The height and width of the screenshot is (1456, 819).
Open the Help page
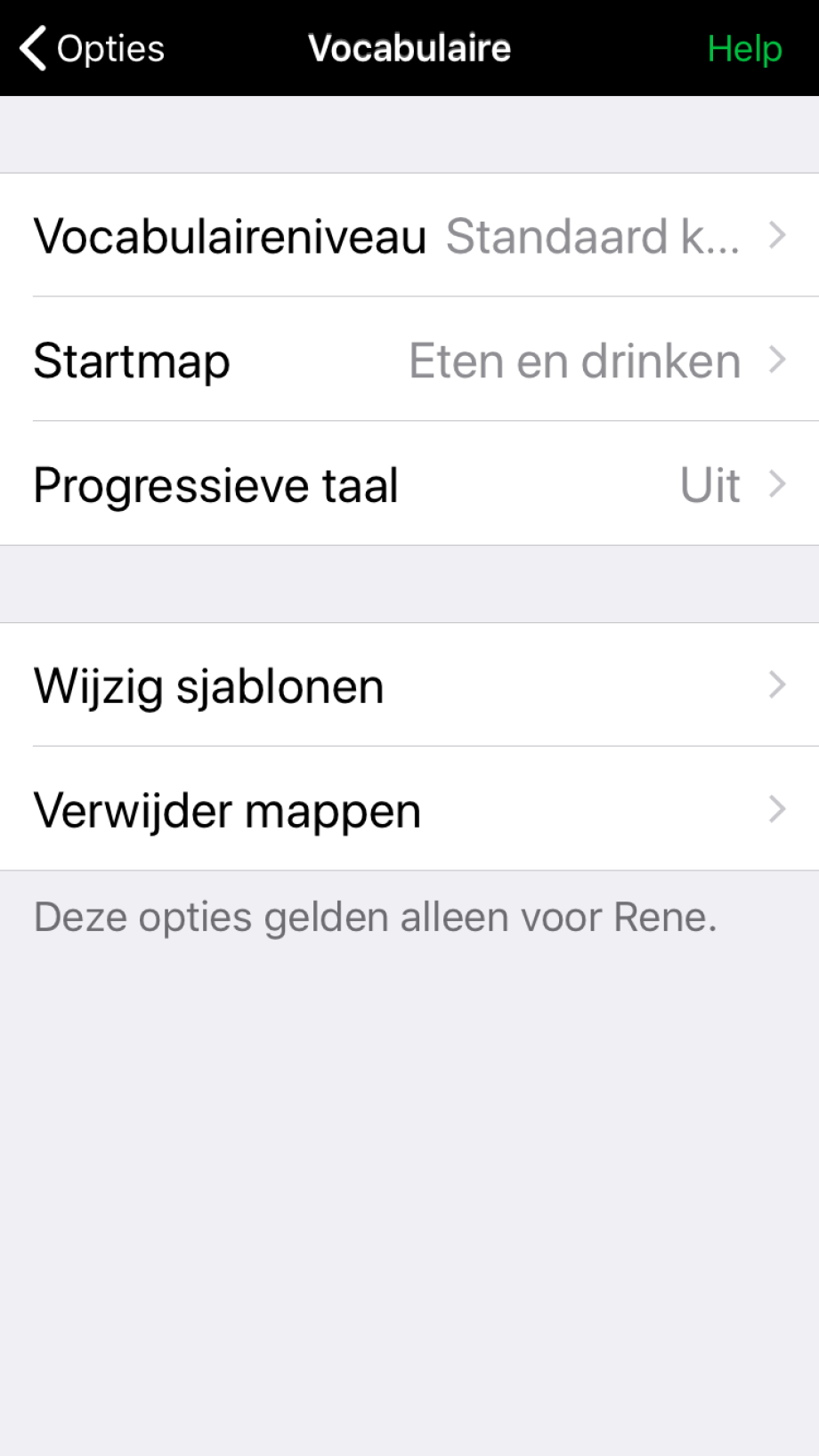pos(744,48)
